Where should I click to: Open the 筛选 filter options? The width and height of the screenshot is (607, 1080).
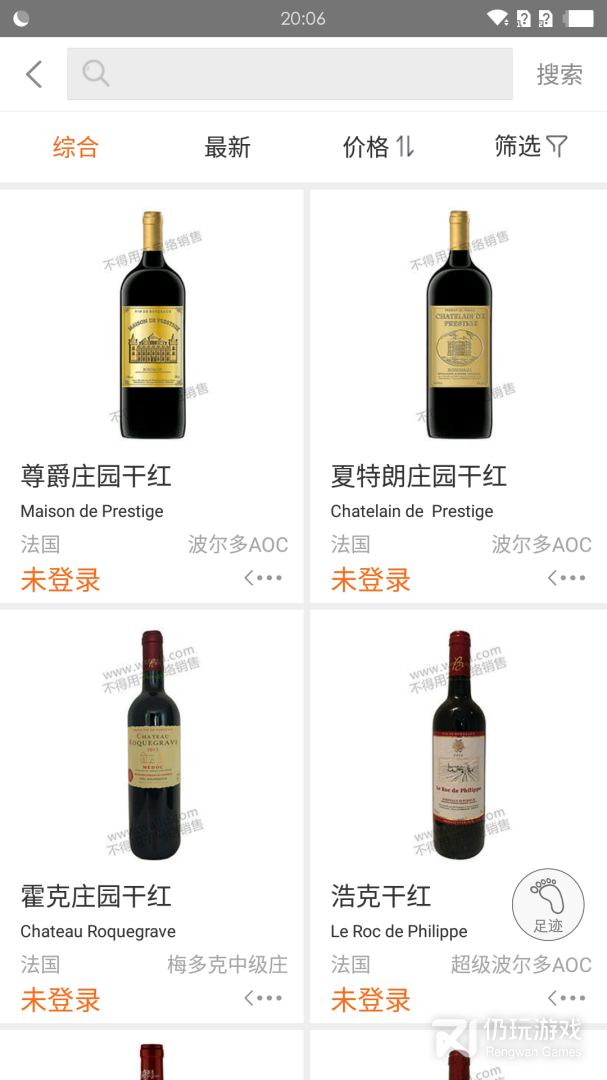(x=531, y=148)
